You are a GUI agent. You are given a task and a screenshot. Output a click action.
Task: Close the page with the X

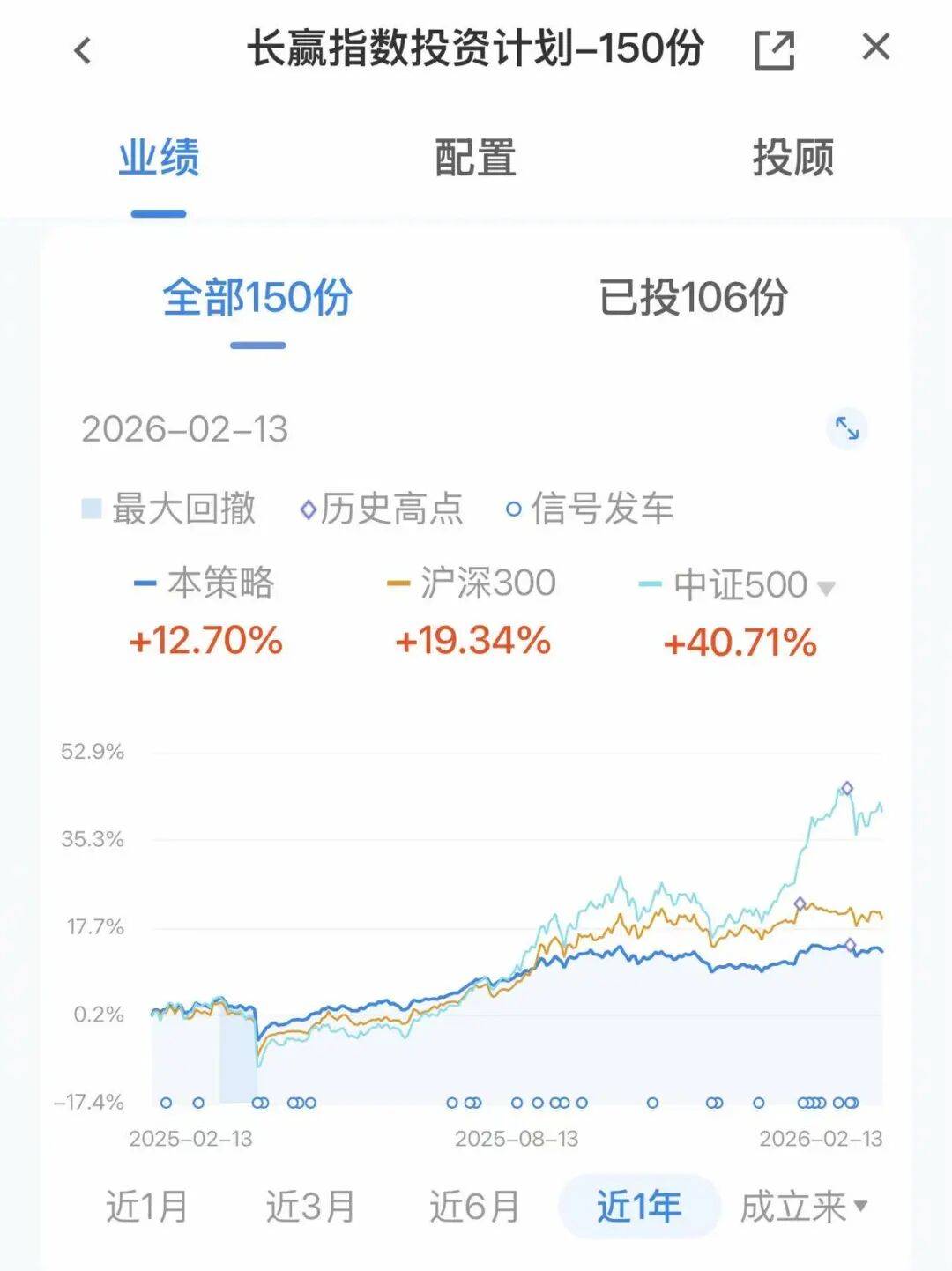[875, 48]
